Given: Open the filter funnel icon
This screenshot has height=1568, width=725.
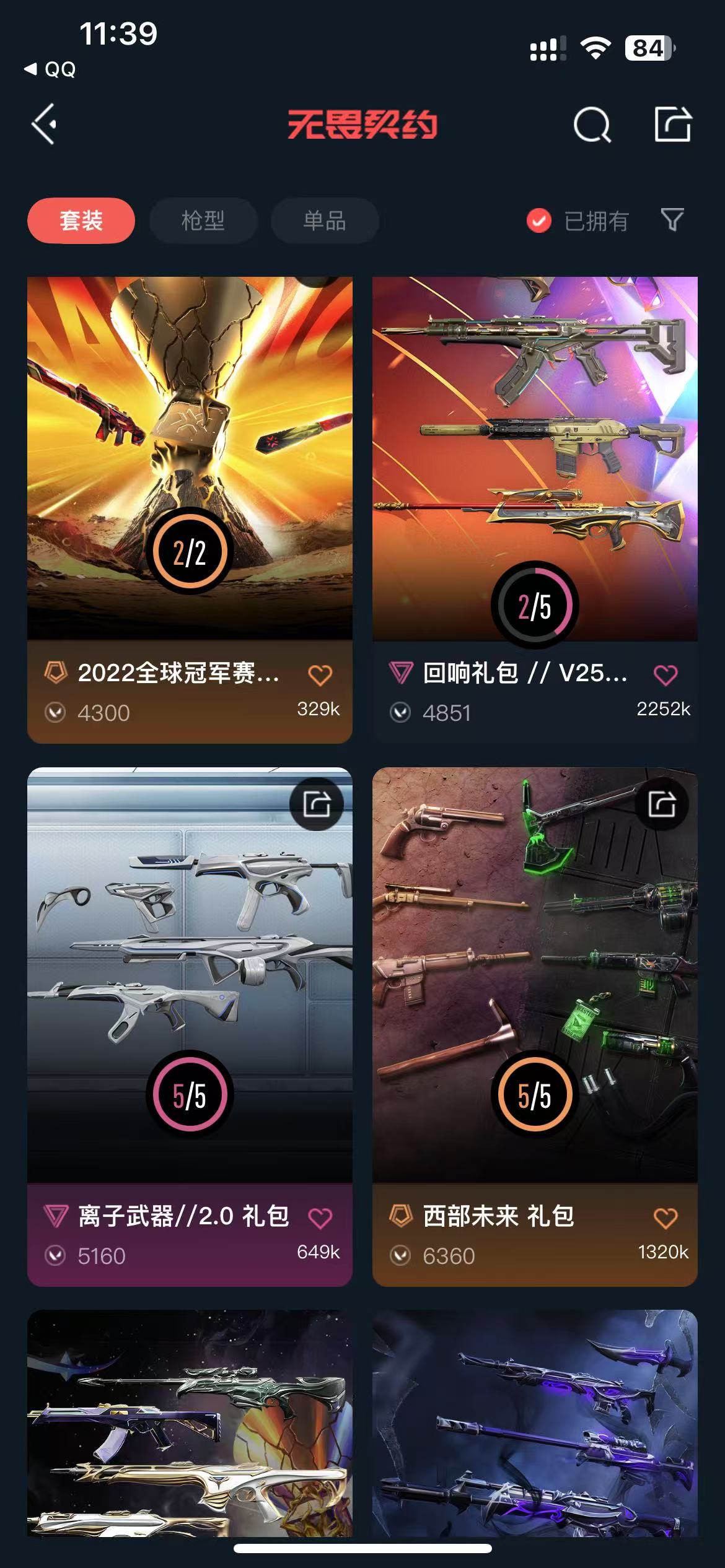Looking at the screenshot, I should tap(672, 220).
